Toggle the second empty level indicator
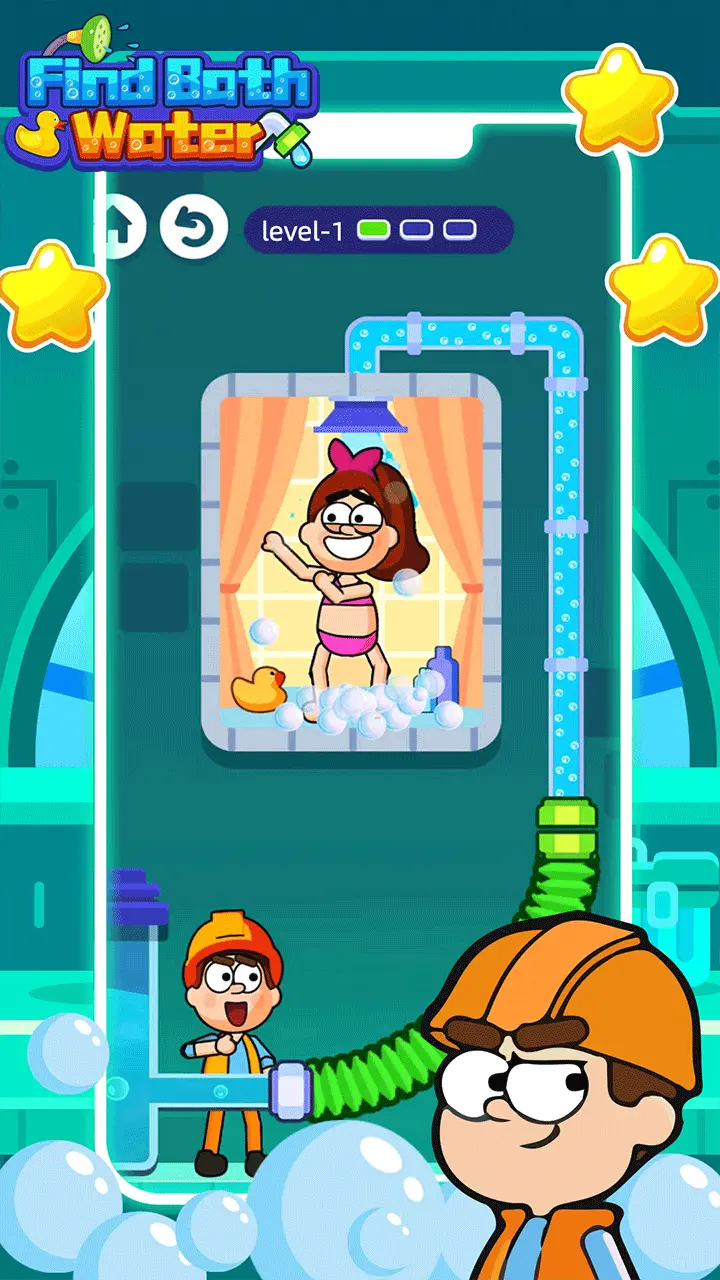This screenshot has height=1280, width=720. click(415, 229)
